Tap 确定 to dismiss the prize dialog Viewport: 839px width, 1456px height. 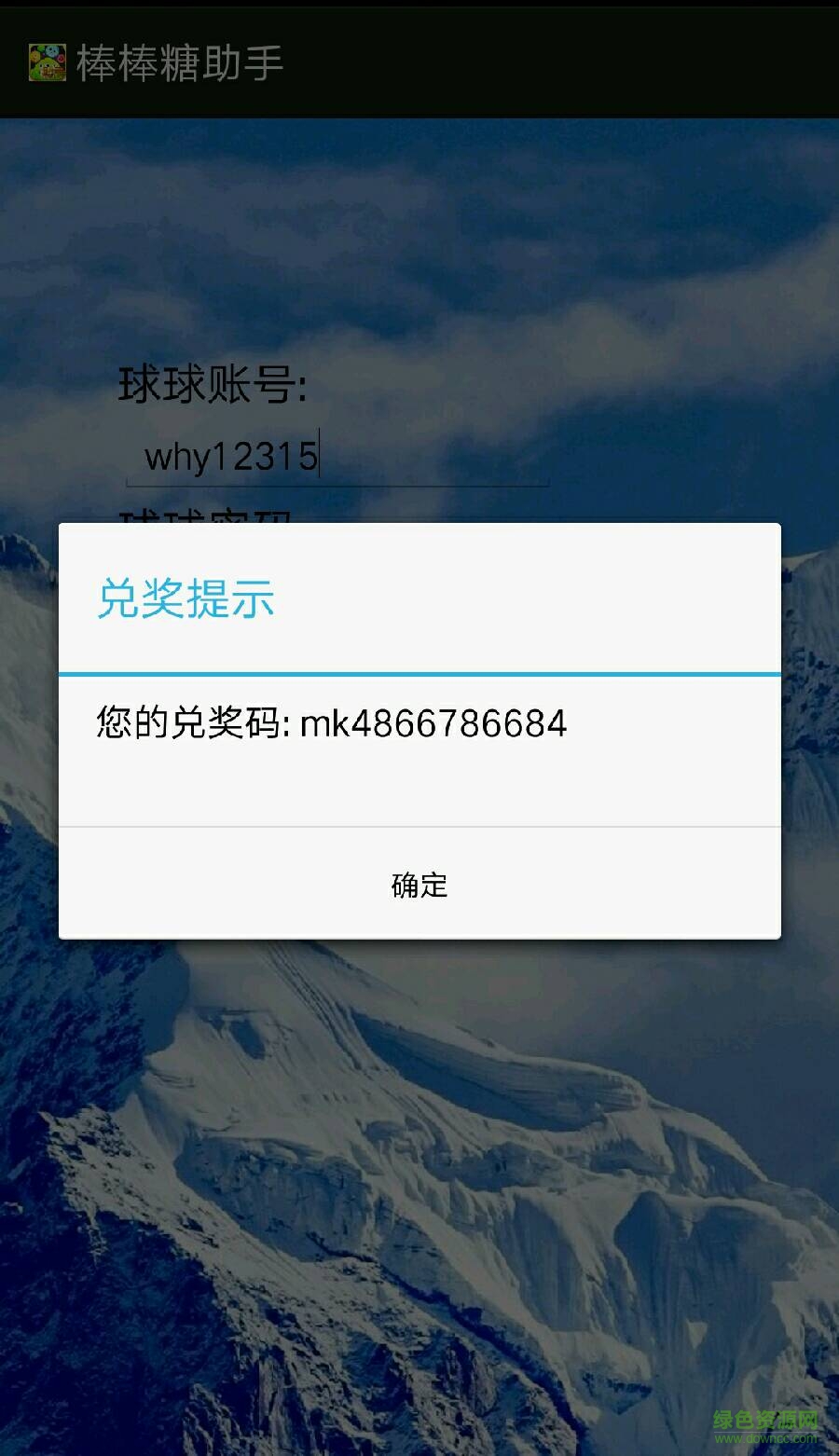tap(419, 884)
